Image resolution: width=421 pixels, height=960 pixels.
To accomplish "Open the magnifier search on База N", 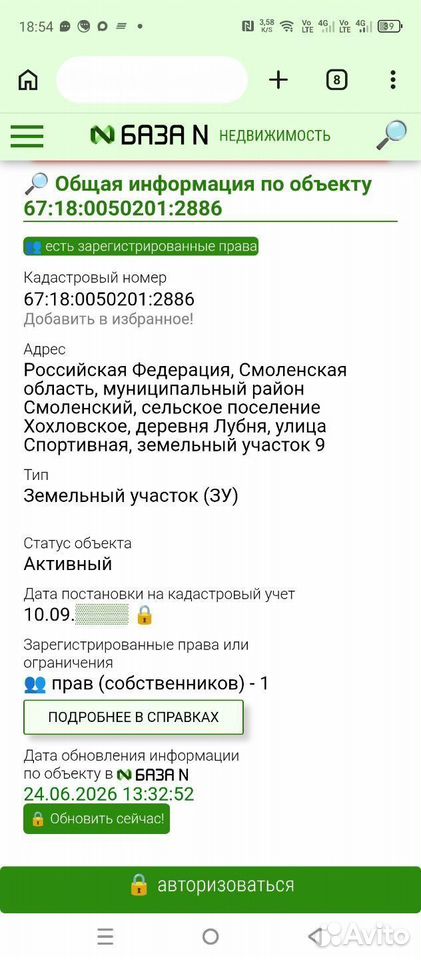I will 392,135.
